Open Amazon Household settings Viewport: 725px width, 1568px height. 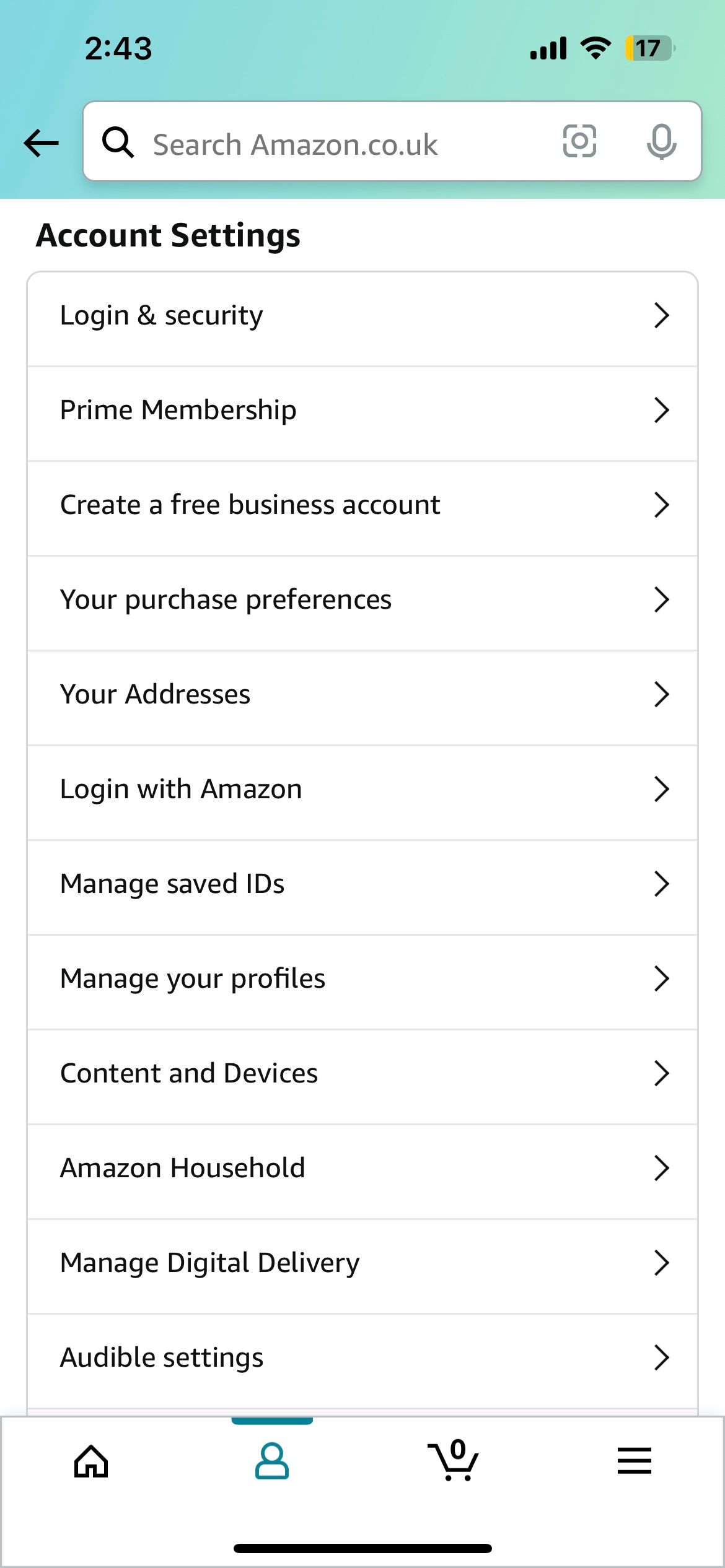point(182,1168)
